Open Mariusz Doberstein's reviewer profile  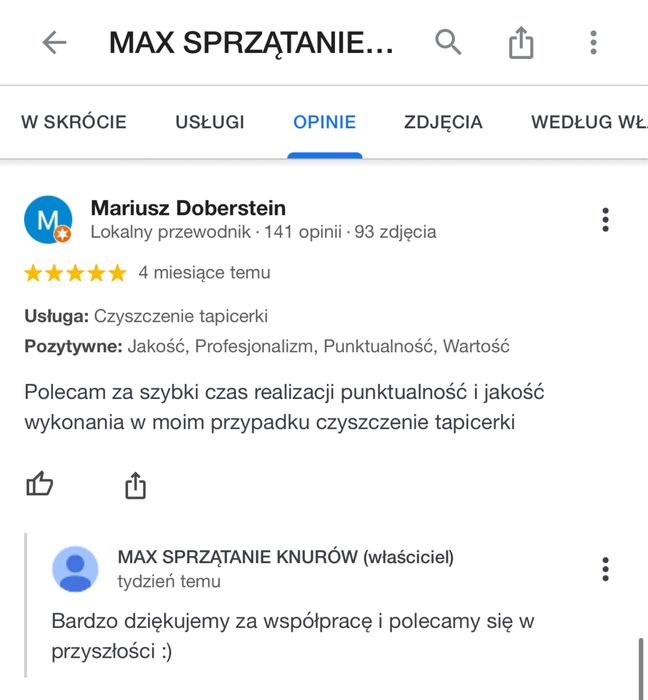(188, 208)
